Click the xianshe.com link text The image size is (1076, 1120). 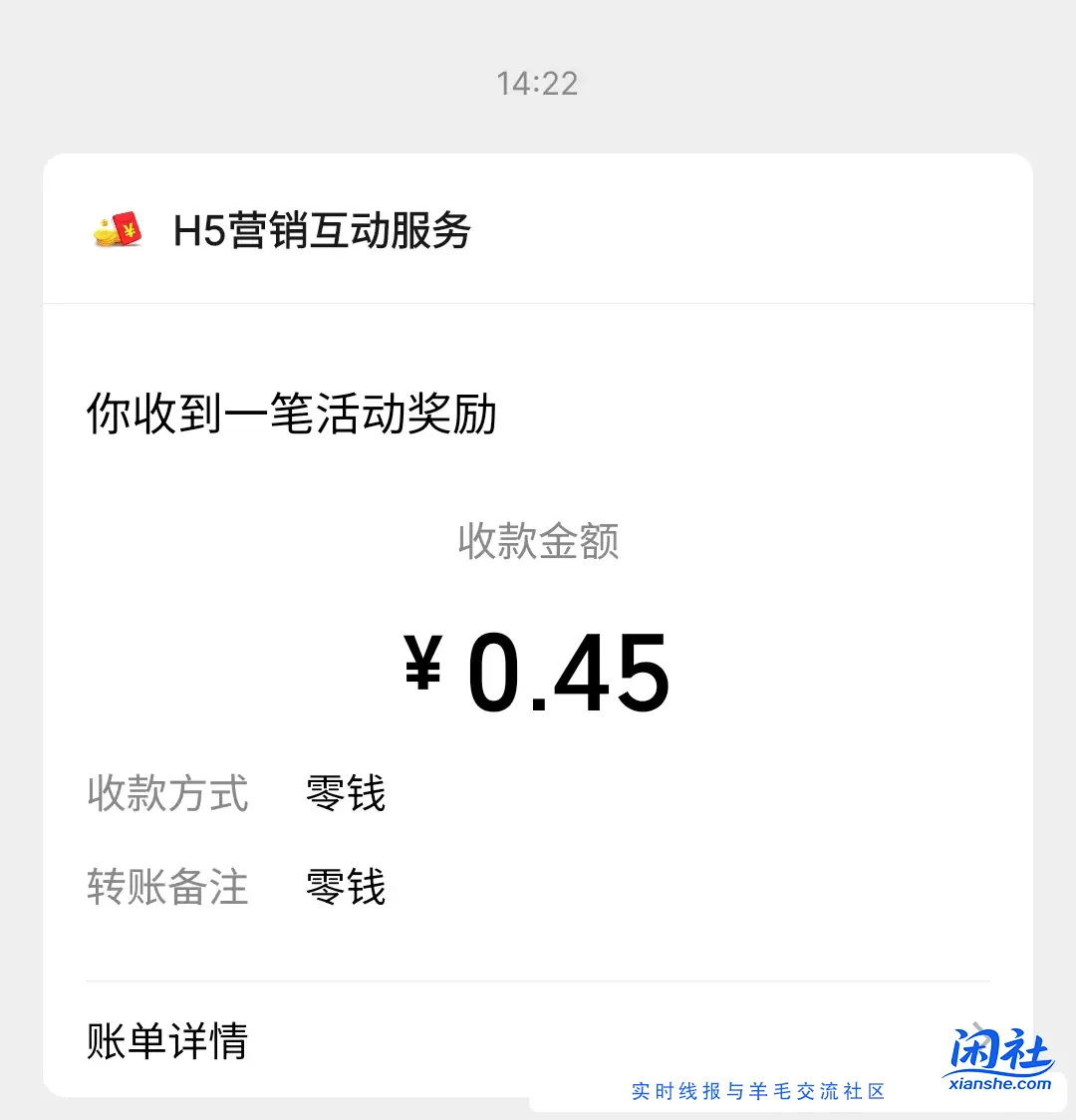coord(999,1083)
